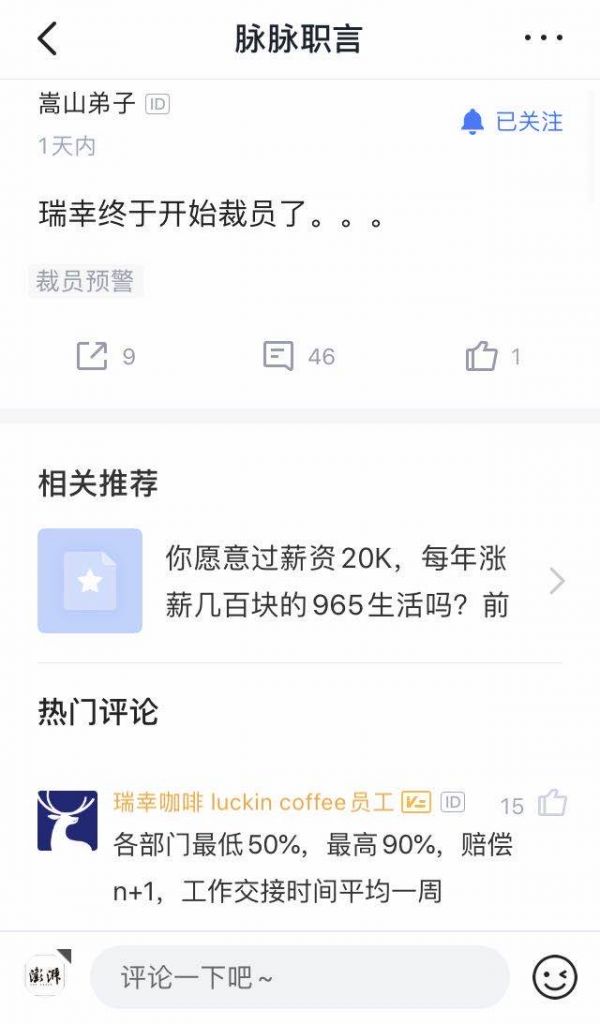Screen dimensions: 600x1024
Task: Tap the avatar icon beside comment box
Action: point(45,976)
